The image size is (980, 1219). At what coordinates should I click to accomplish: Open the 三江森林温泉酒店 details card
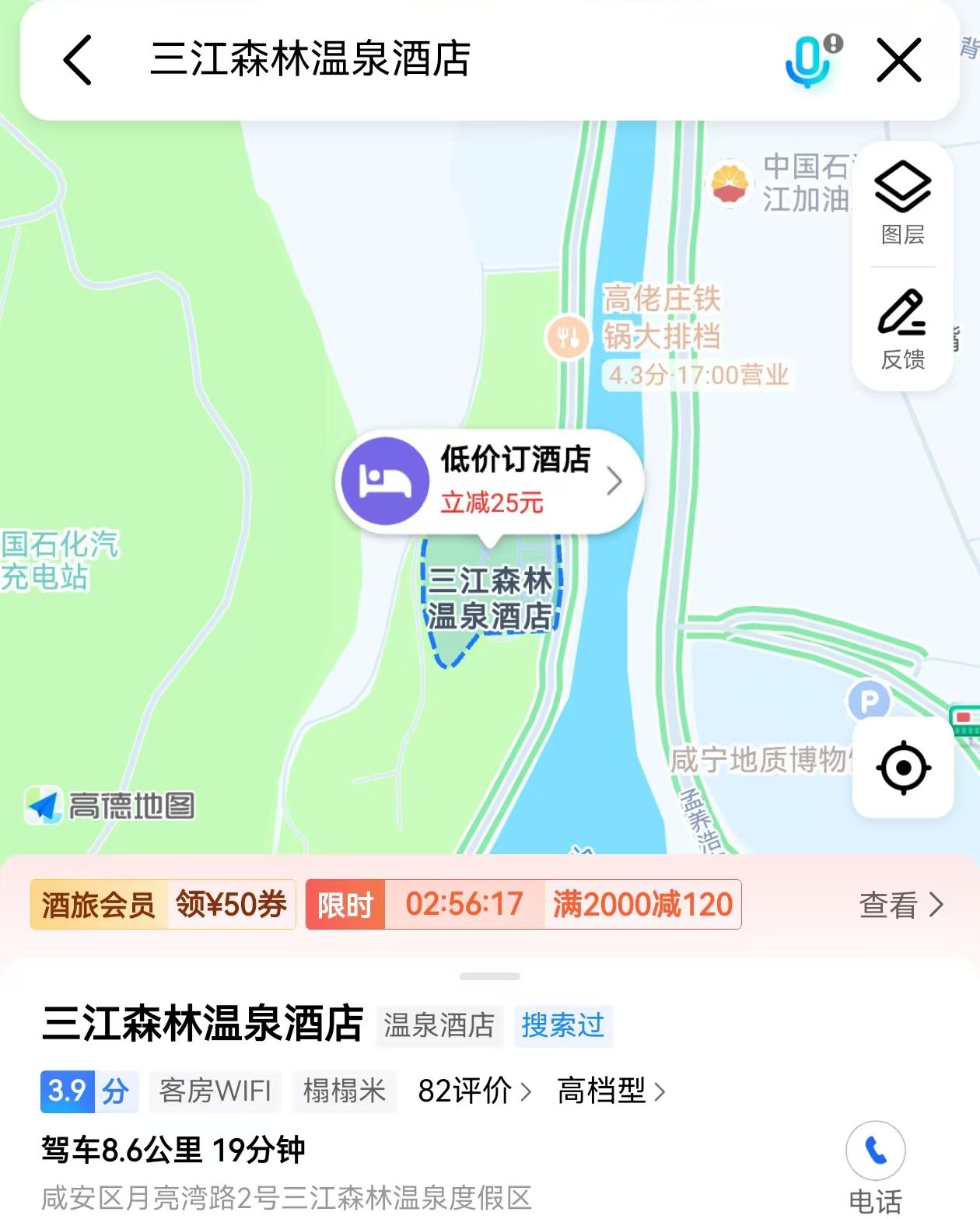202,1024
